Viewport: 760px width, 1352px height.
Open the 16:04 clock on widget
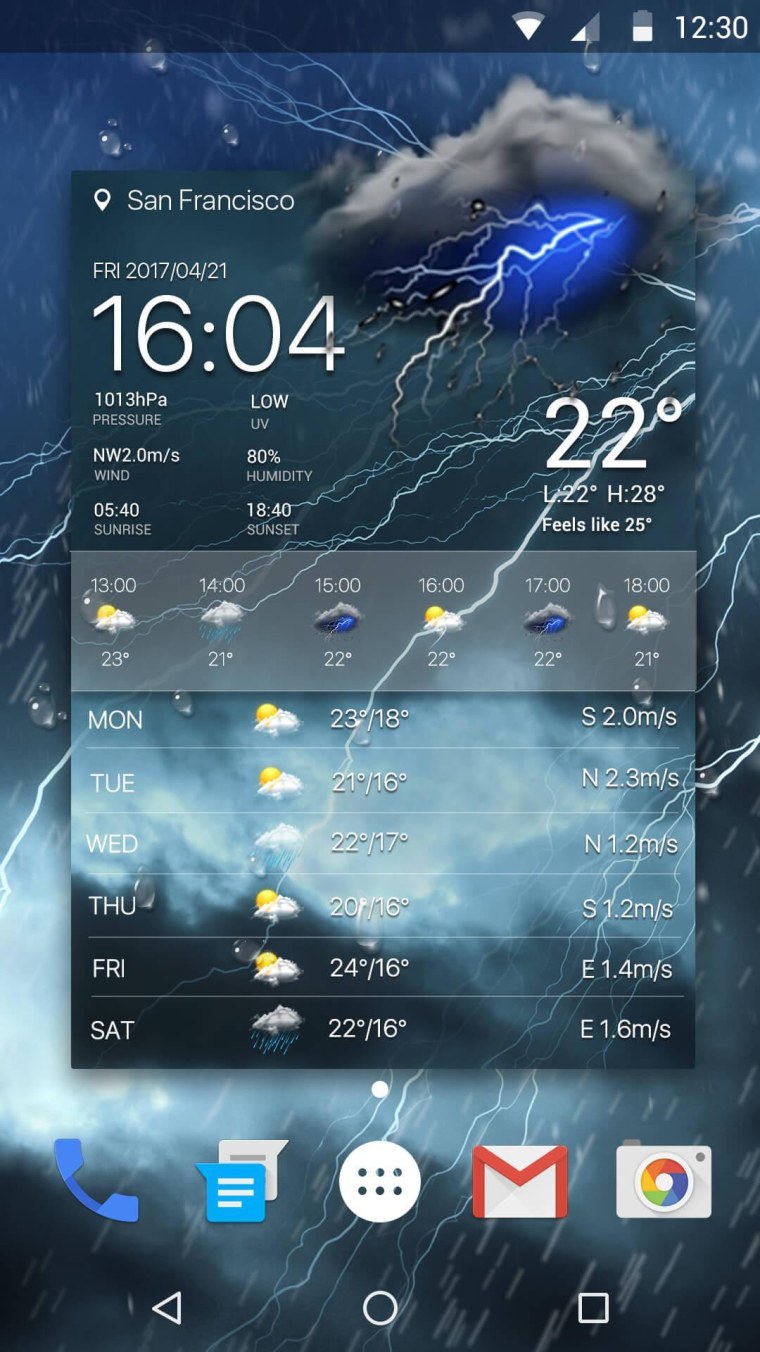tap(218, 335)
